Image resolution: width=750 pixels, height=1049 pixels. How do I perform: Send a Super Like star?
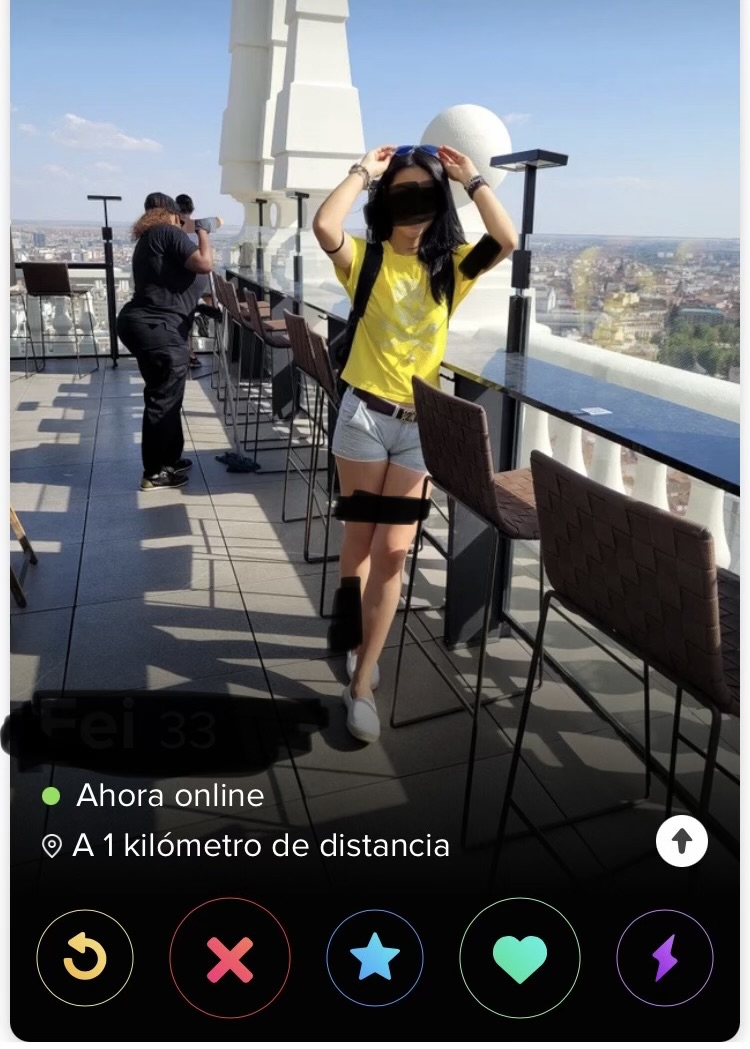click(x=375, y=958)
